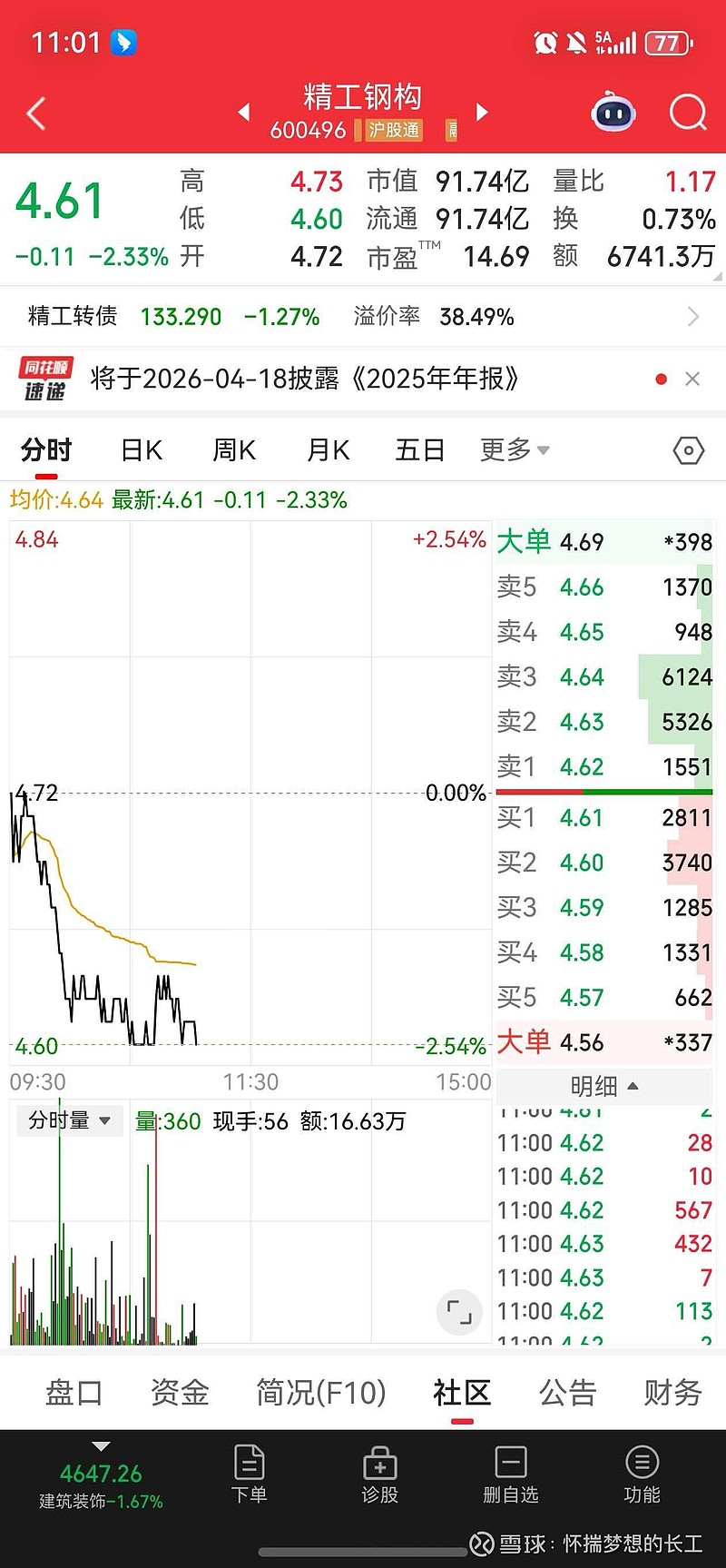Tap the red-green buy-sell ratio bar
This screenshot has width=726, height=1568.
(x=602, y=791)
